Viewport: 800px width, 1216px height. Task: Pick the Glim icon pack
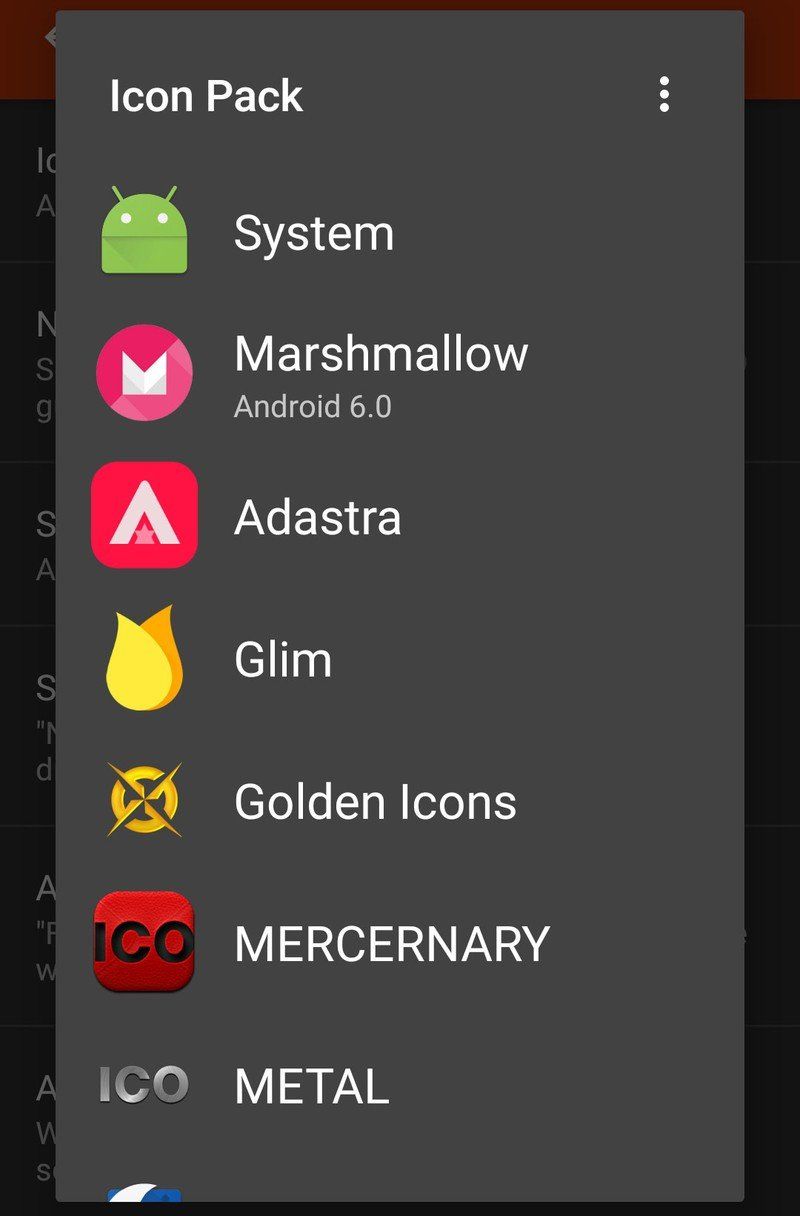pyautogui.click(x=283, y=657)
